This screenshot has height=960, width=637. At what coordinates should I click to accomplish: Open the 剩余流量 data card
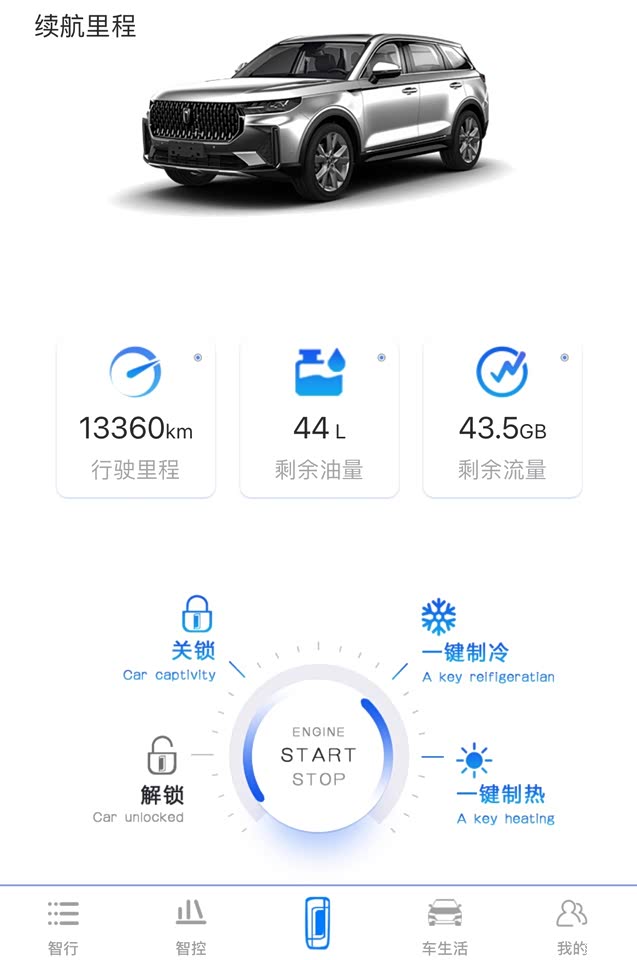pyautogui.click(x=502, y=418)
